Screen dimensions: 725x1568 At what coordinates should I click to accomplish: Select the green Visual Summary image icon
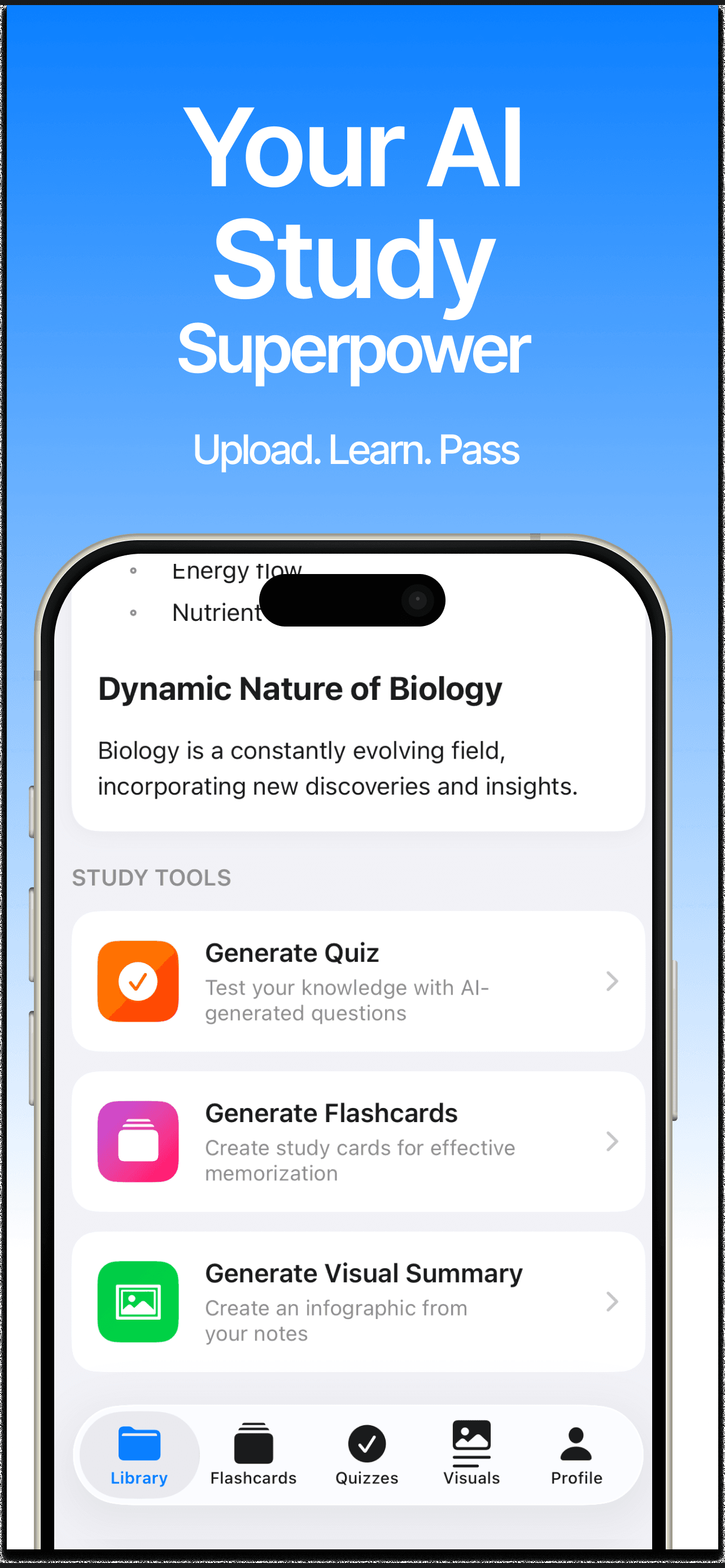138,1301
